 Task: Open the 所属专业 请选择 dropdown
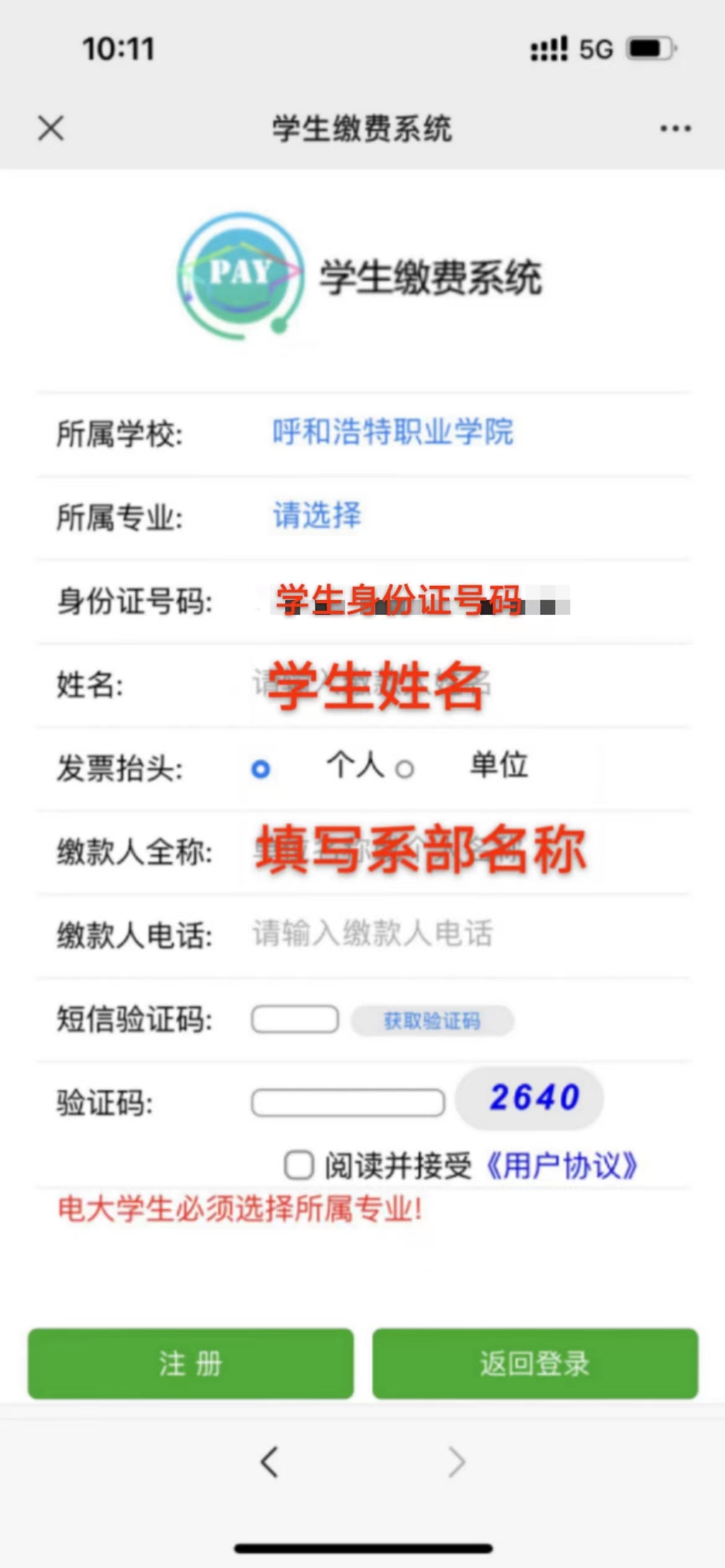pos(317,516)
